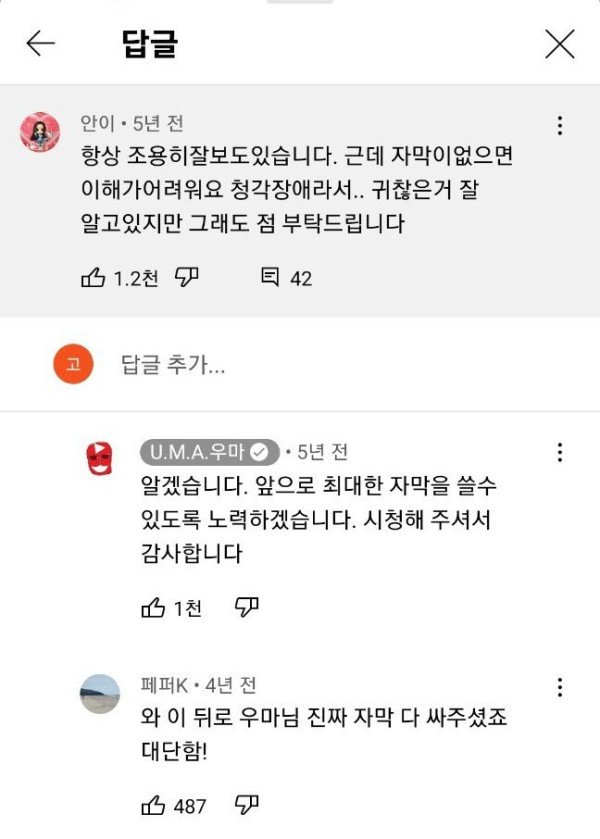Dislike 페퍼K's reply
Image resolution: width=600 pixels, height=839 pixels.
(246, 805)
